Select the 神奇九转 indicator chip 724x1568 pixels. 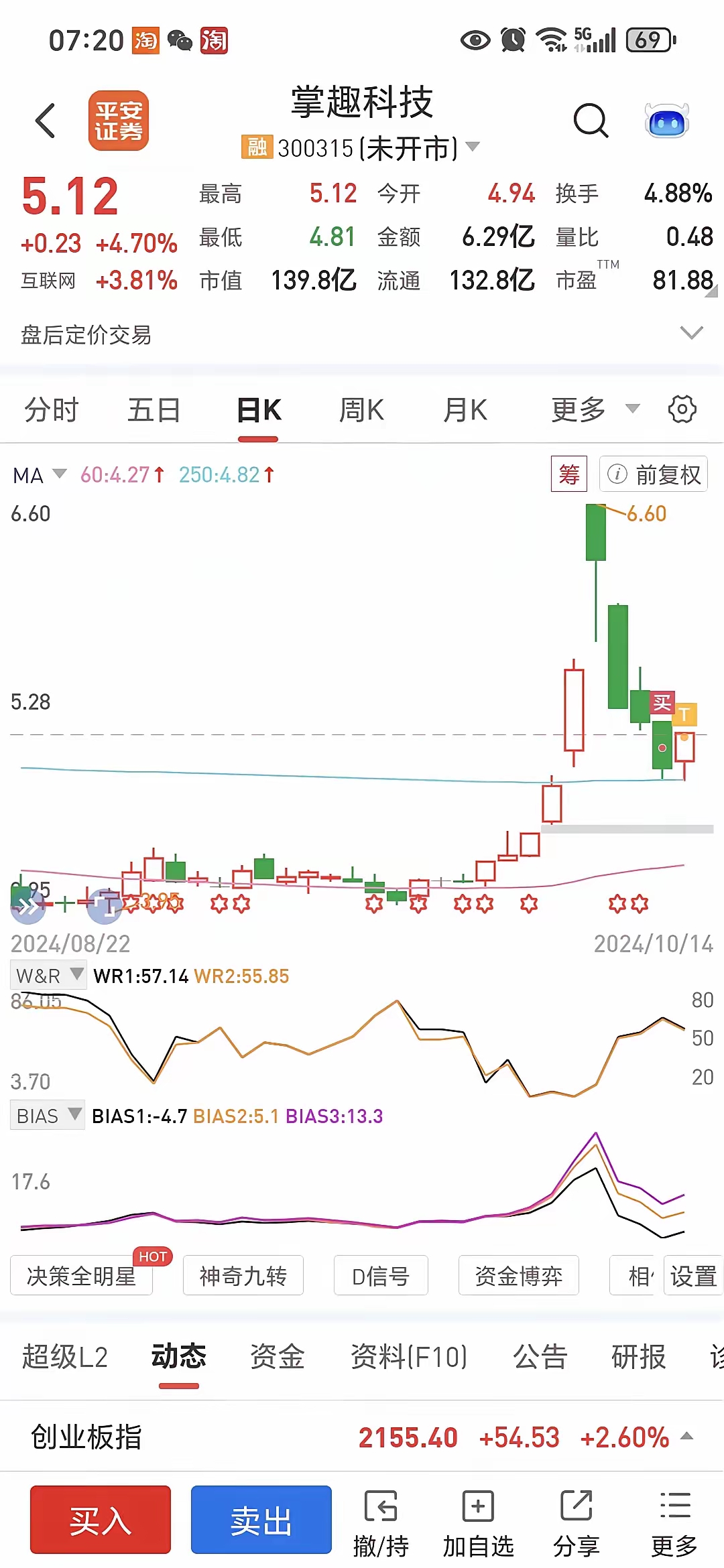(x=243, y=1276)
